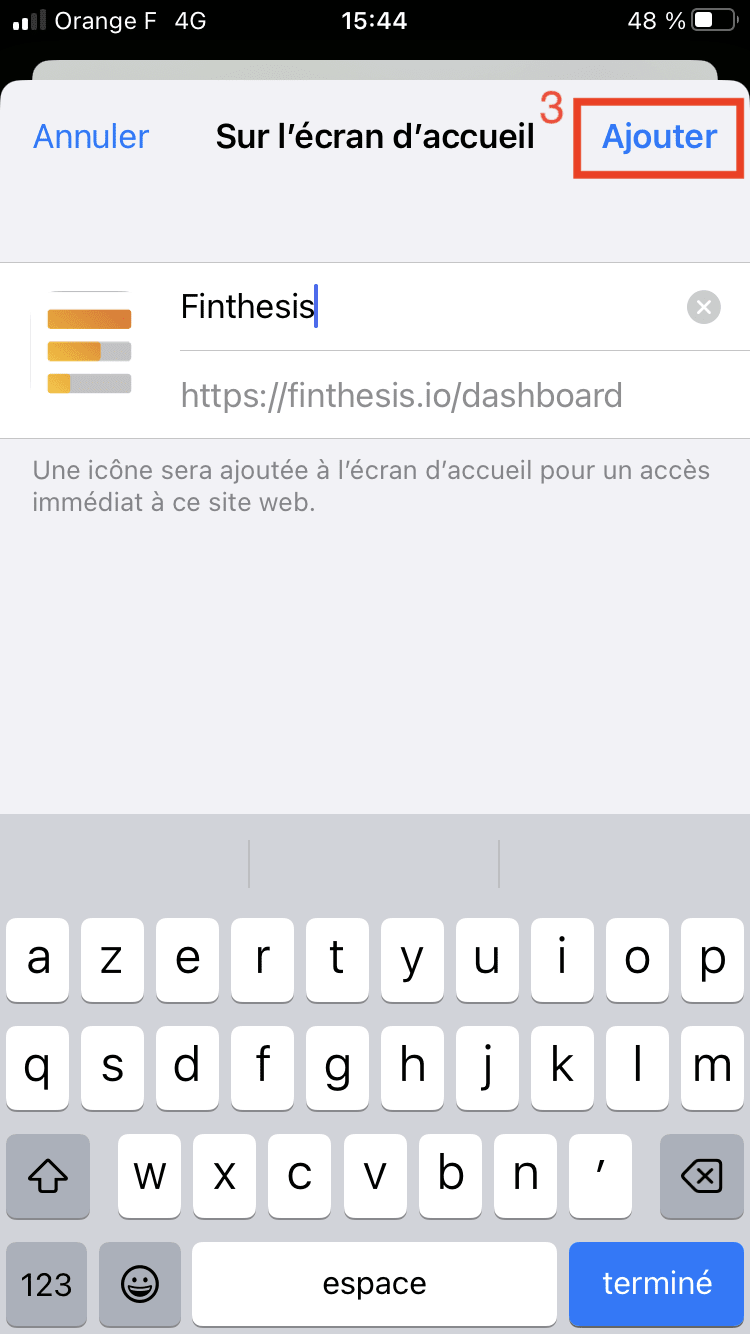Tap Ajouter to add to home screen

659,137
